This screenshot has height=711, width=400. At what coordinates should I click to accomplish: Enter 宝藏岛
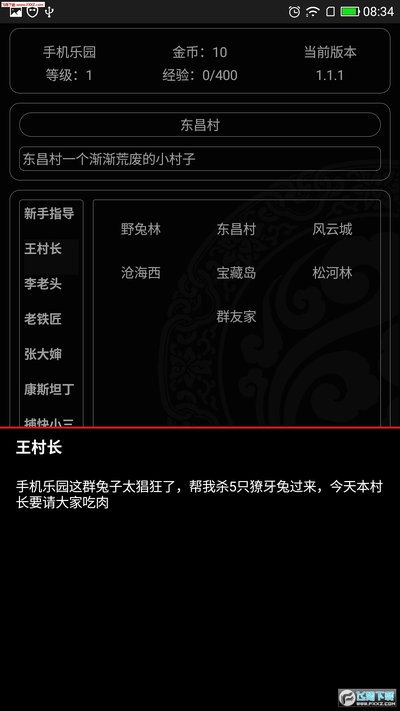(236, 273)
